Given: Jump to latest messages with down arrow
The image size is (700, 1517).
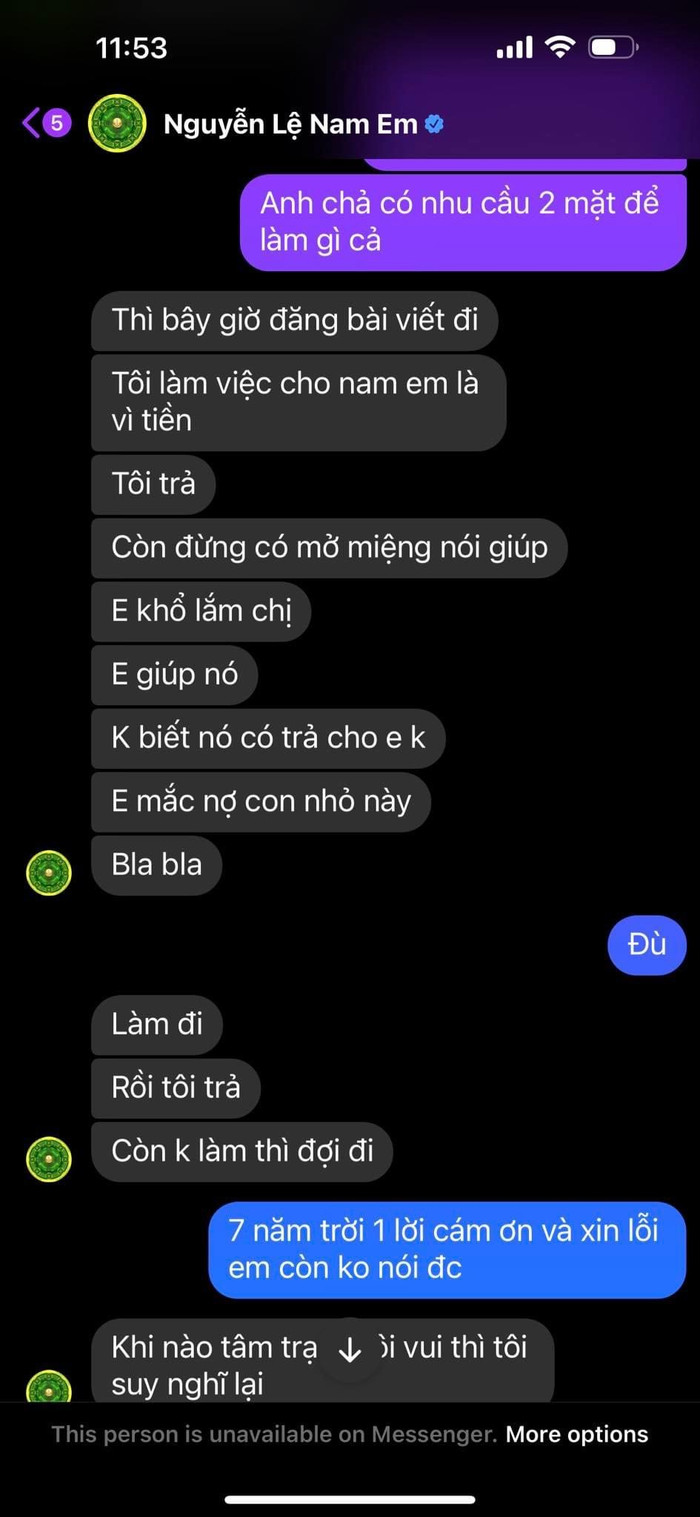Looking at the screenshot, I should (x=350, y=1350).
